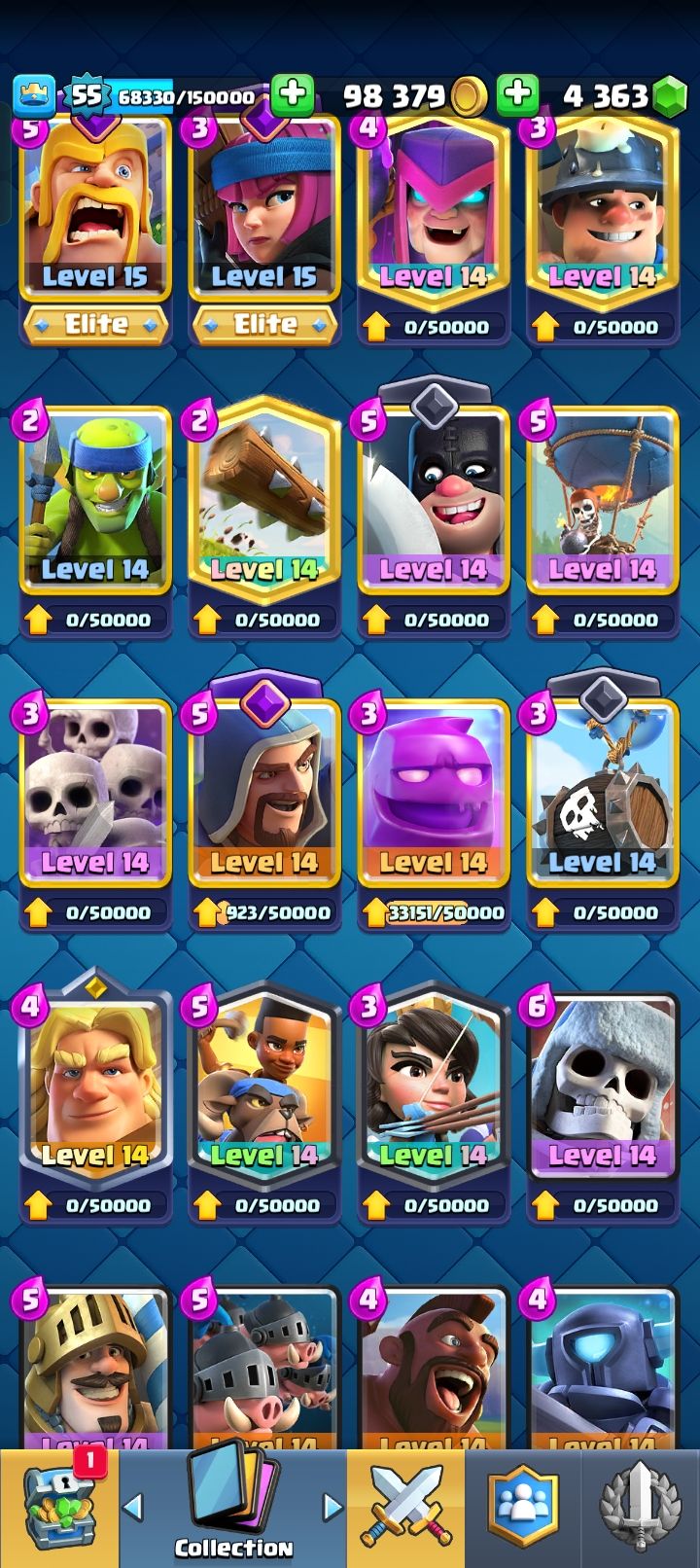
Task: Select the Ram Rider card
Action: pyautogui.click(x=264, y=1104)
